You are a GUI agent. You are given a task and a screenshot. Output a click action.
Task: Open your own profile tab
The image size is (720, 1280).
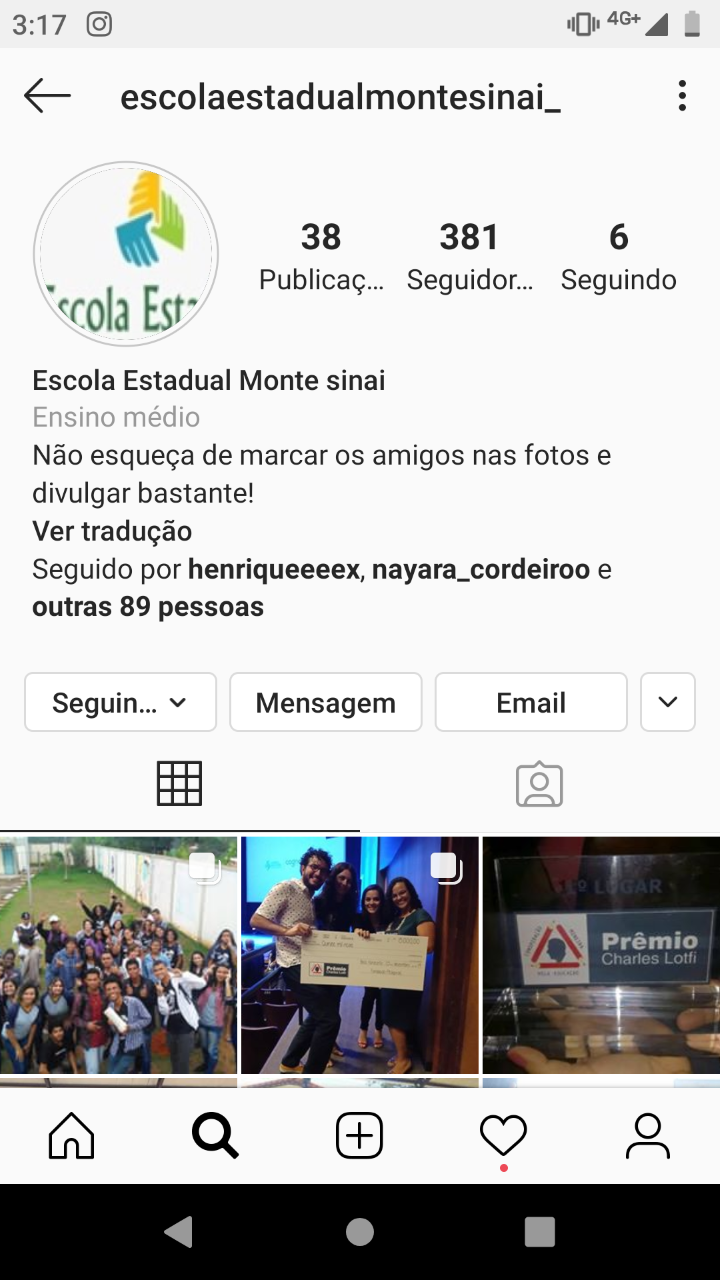pos(647,1137)
